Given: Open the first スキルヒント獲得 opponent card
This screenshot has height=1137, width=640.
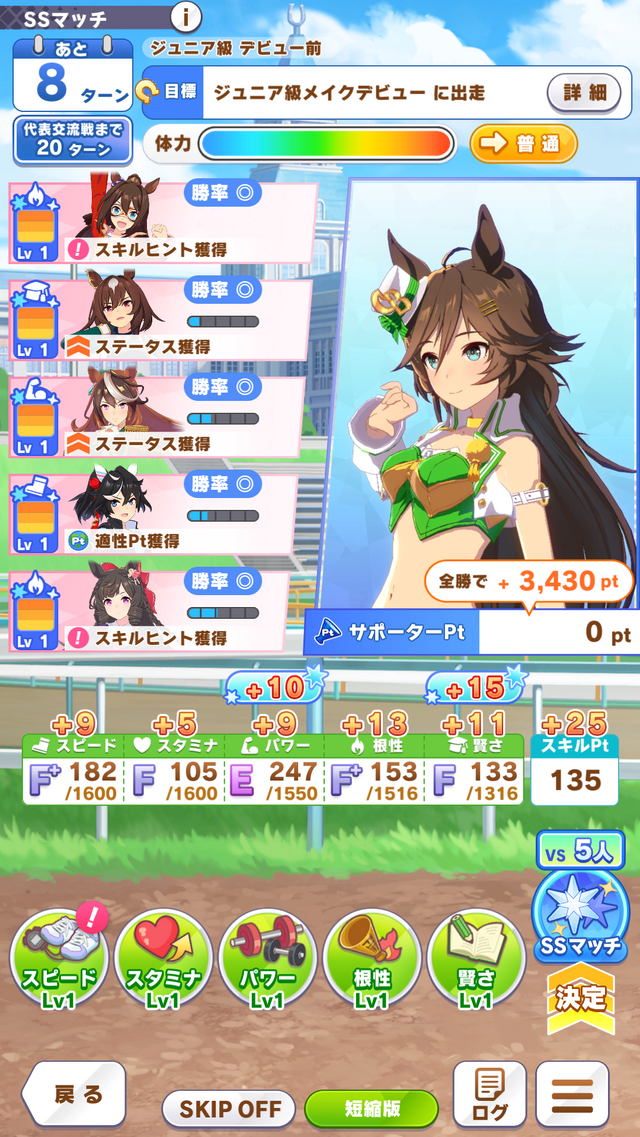Looking at the screenshot, I should pos(163,222).
